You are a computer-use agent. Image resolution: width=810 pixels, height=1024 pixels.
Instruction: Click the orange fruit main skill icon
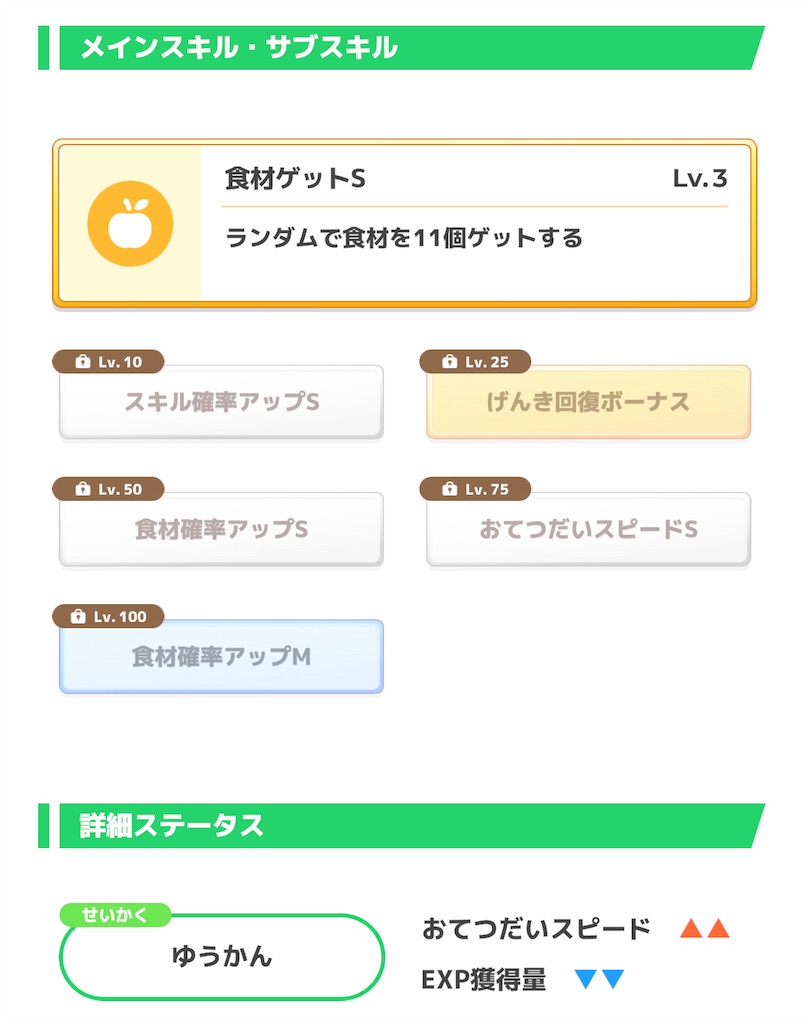pyautogui.click(x=131, y=222)
